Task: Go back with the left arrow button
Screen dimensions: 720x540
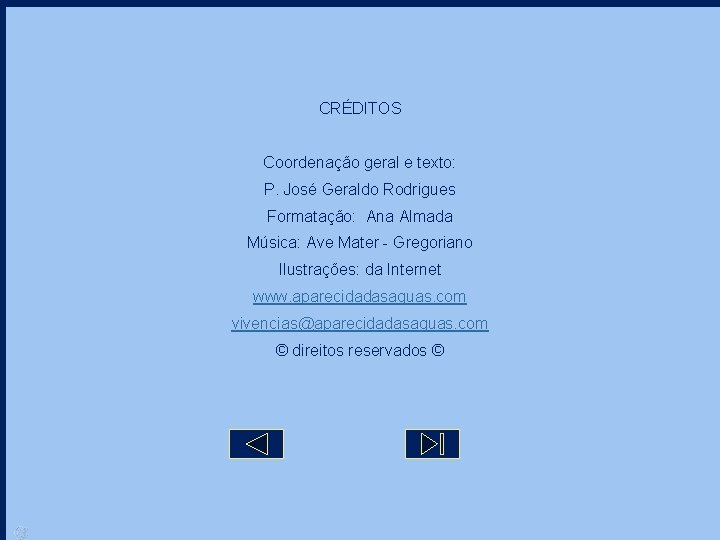Action: tap(256, 444)
